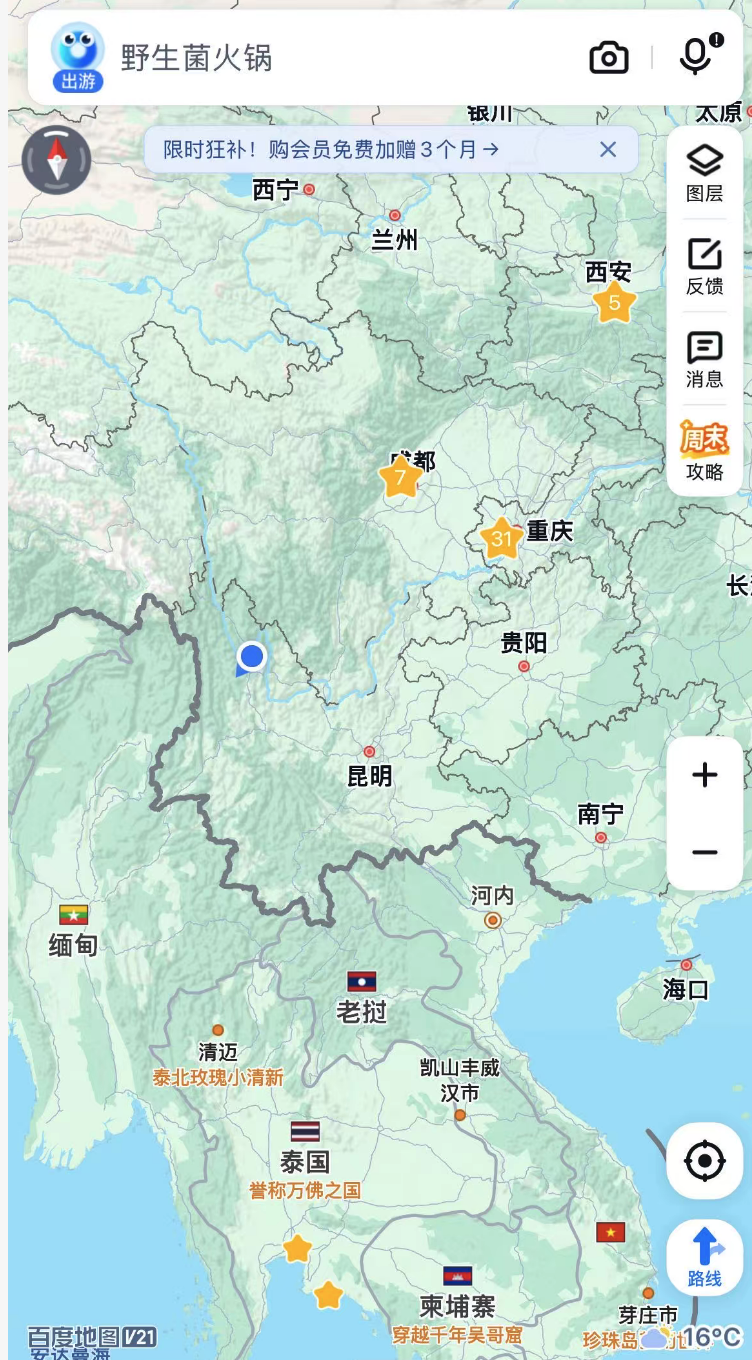Dismiss the promo banner with the X

pos(607,149)
